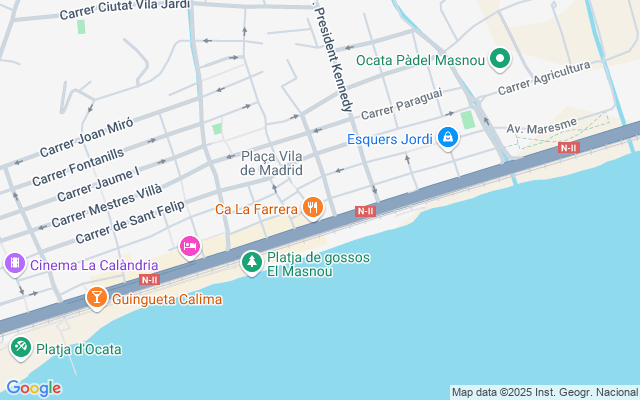The width and height of the screenshot is (640, 400).
Task: Select the Platja d'Ocata beach pin
Action: 20,348
